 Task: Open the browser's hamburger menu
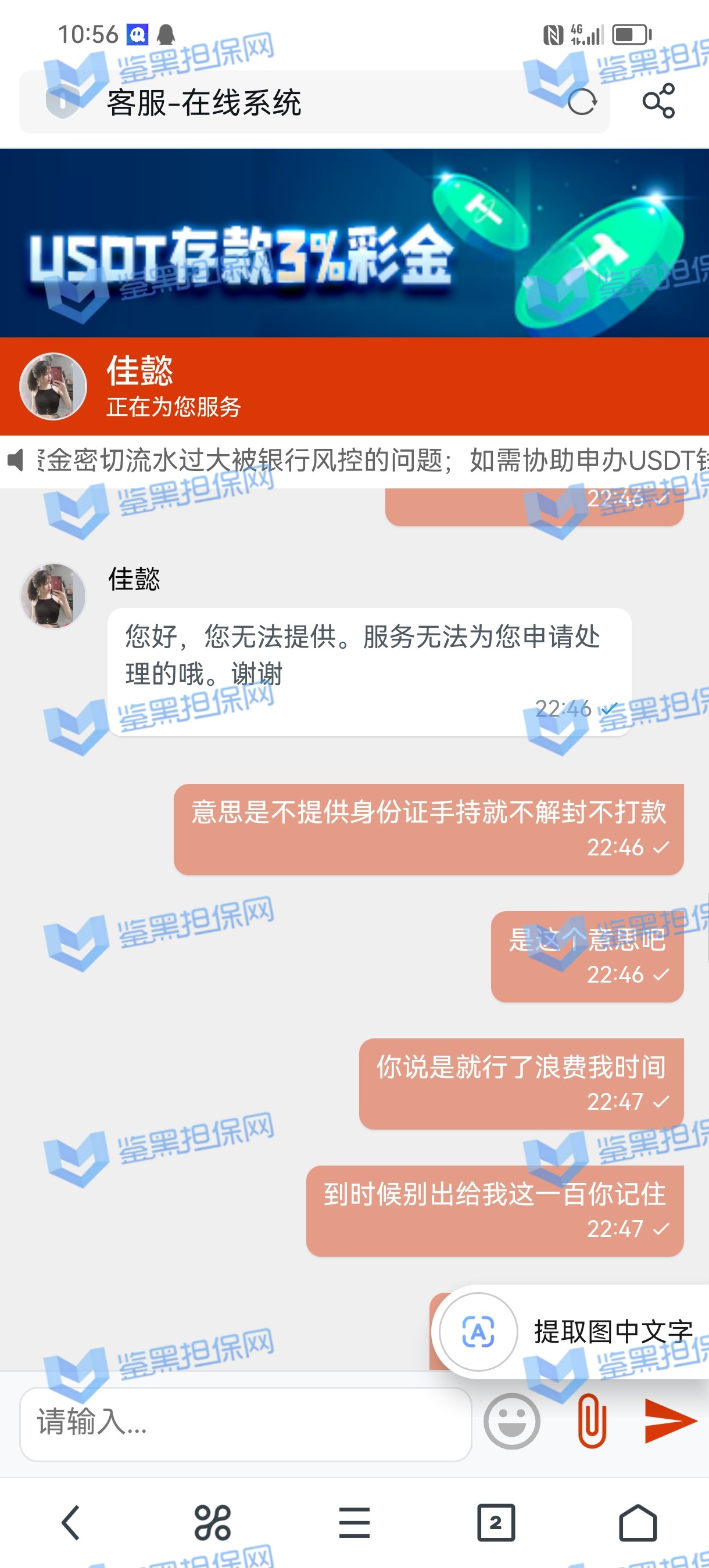[354, 1522]
